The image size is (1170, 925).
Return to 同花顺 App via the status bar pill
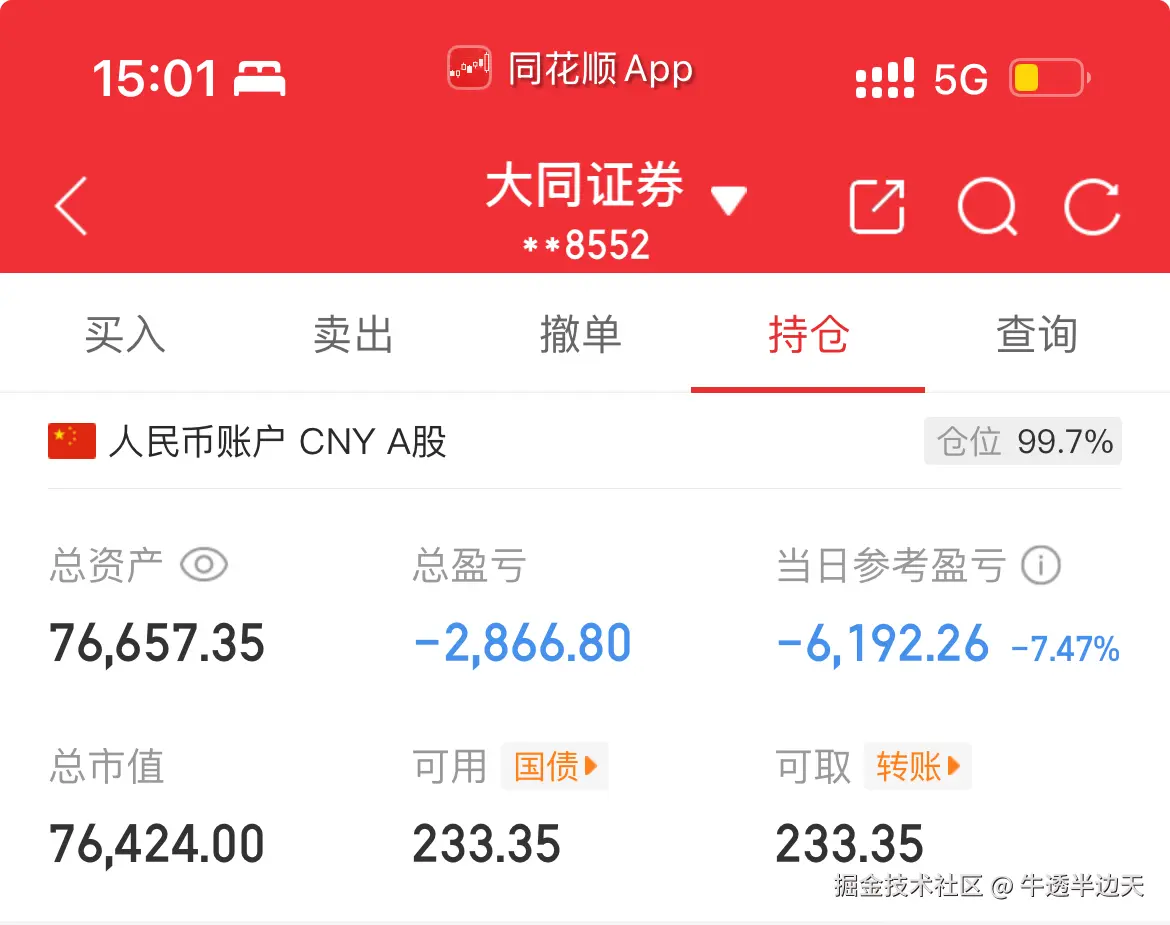pos(571,70)
